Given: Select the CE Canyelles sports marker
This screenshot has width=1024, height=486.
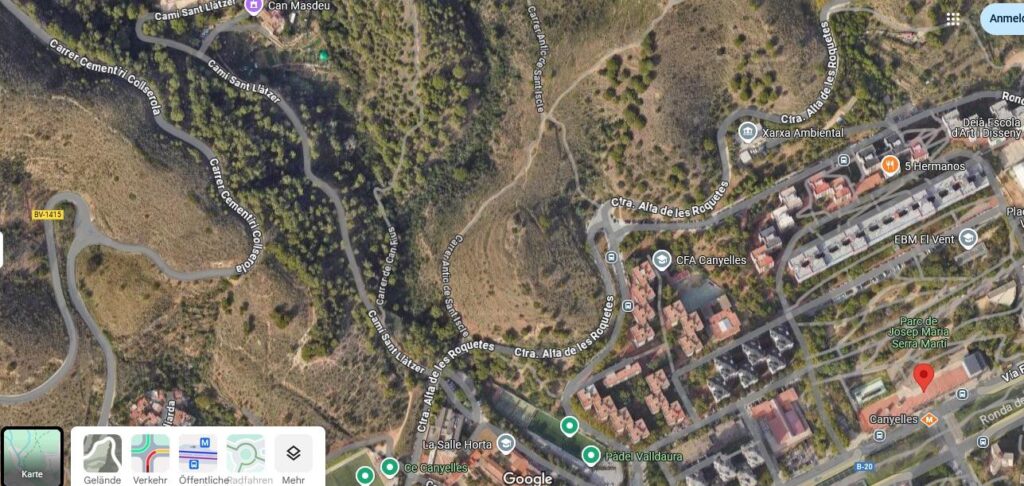Looking at the screenshot, I should [x=389, y=467].
